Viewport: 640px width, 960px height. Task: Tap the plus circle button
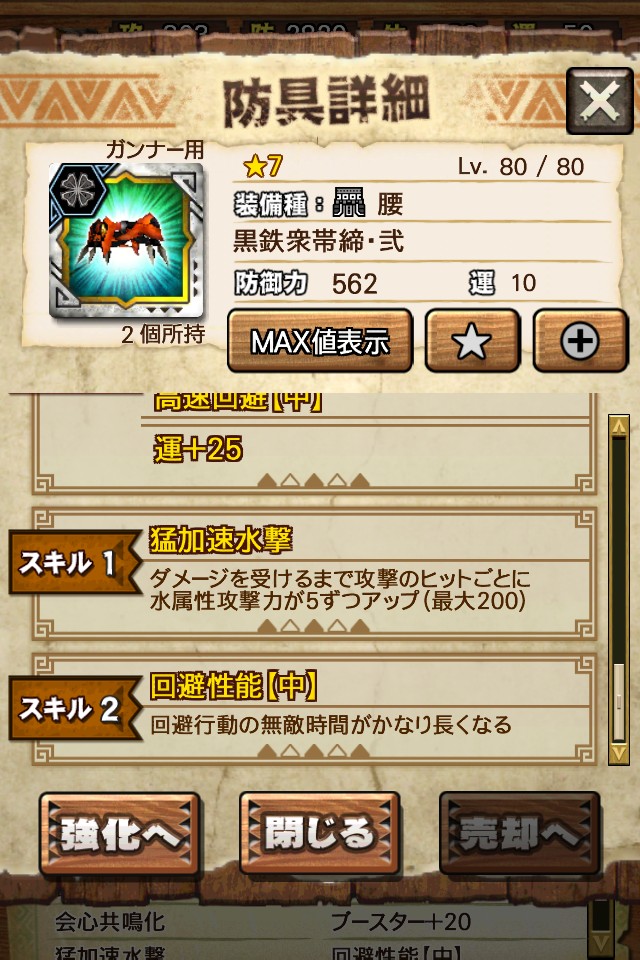click(580, 341)
